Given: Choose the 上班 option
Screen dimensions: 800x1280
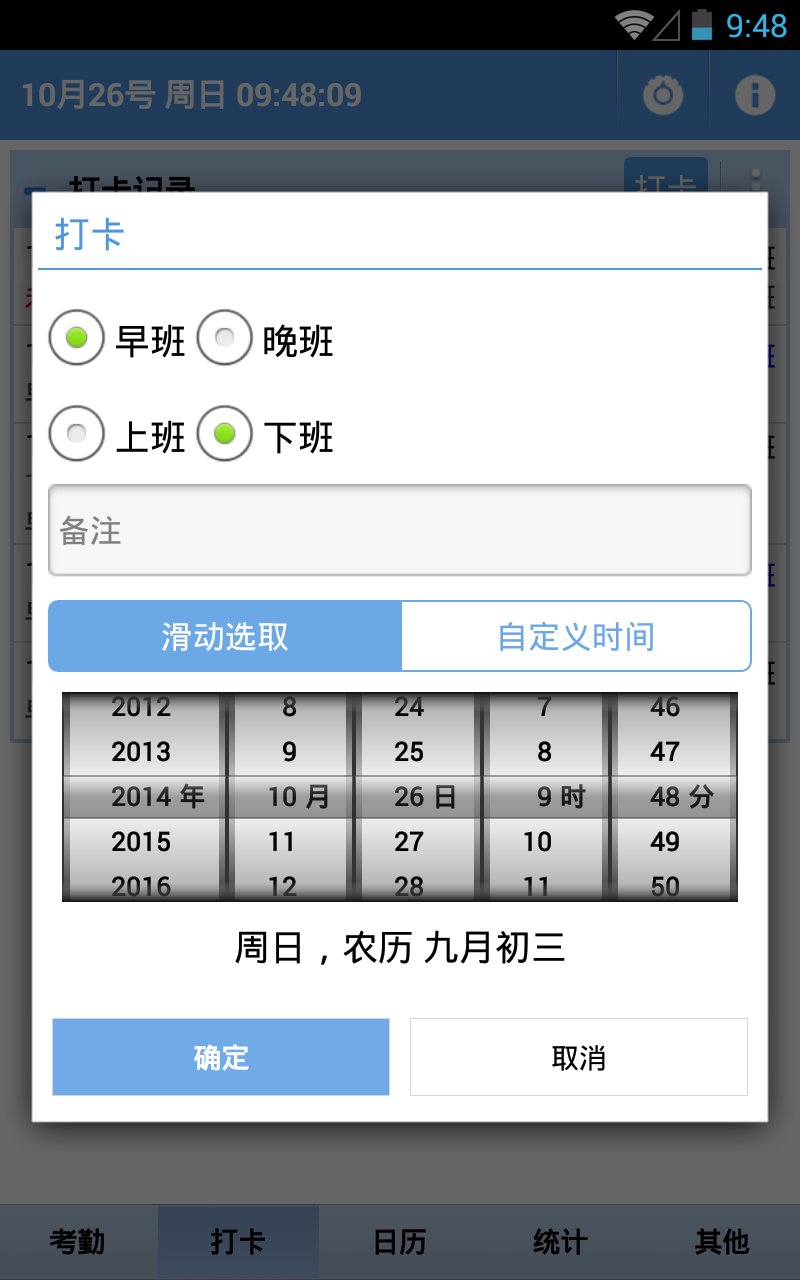Looking at the screenshot, I should click(x=77, y=433).
